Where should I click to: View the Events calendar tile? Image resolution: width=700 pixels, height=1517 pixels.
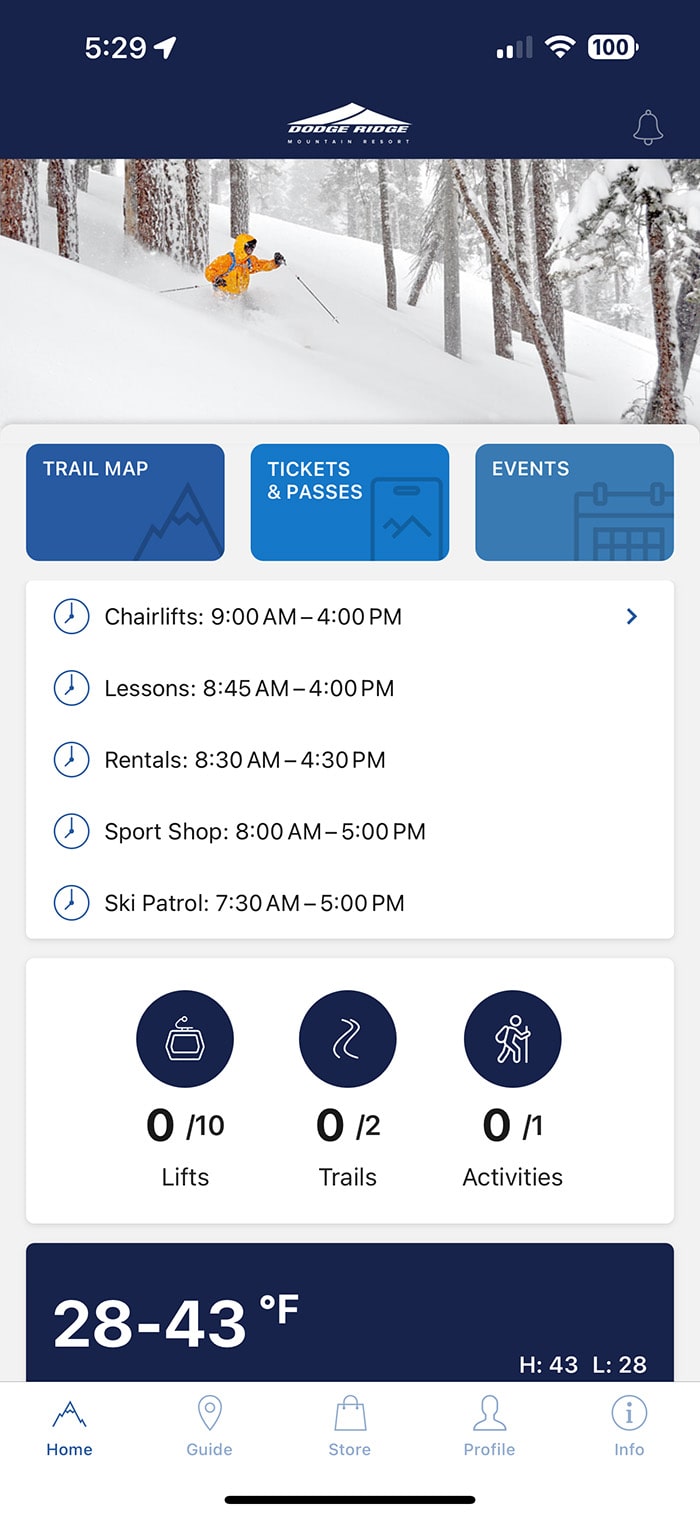[x=574, y=502]
